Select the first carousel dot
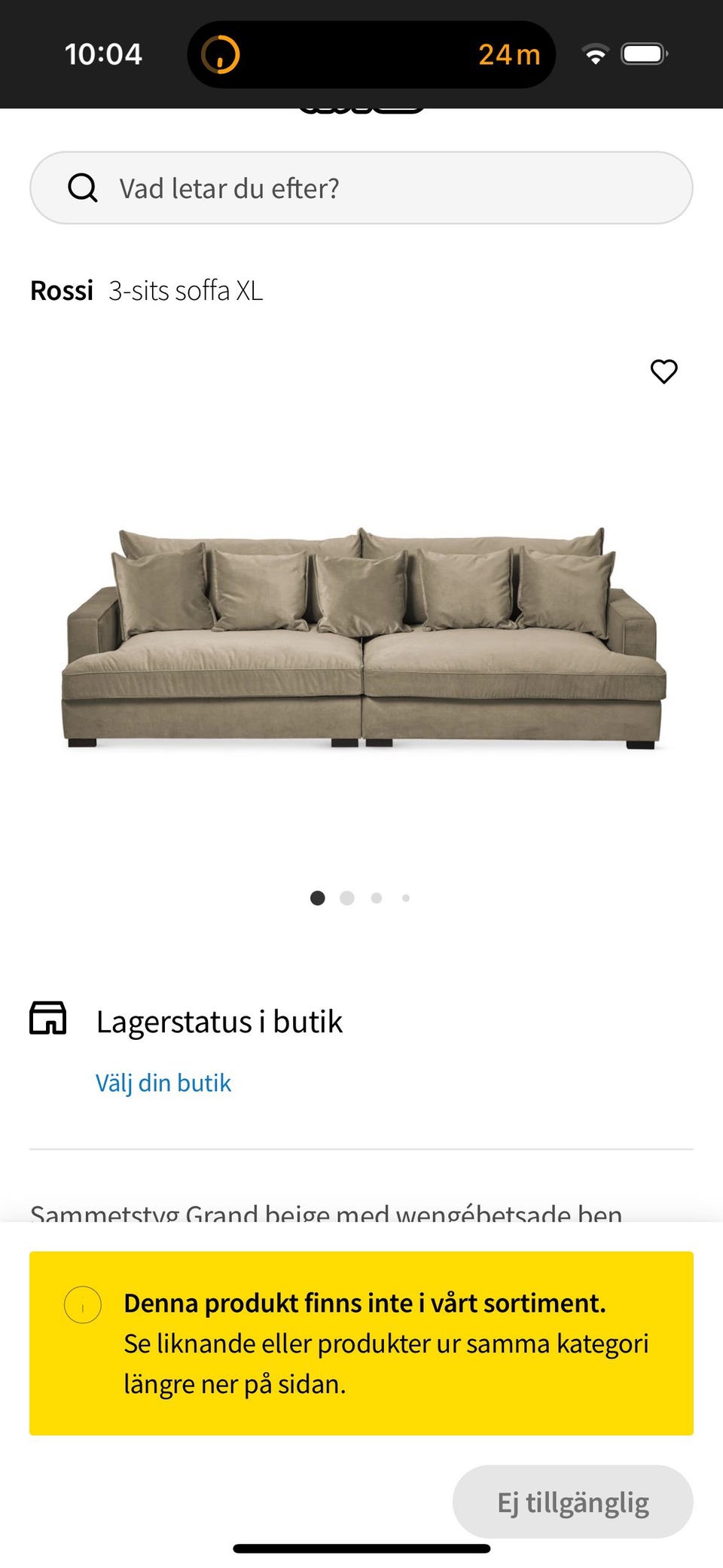 pos(318,898)
